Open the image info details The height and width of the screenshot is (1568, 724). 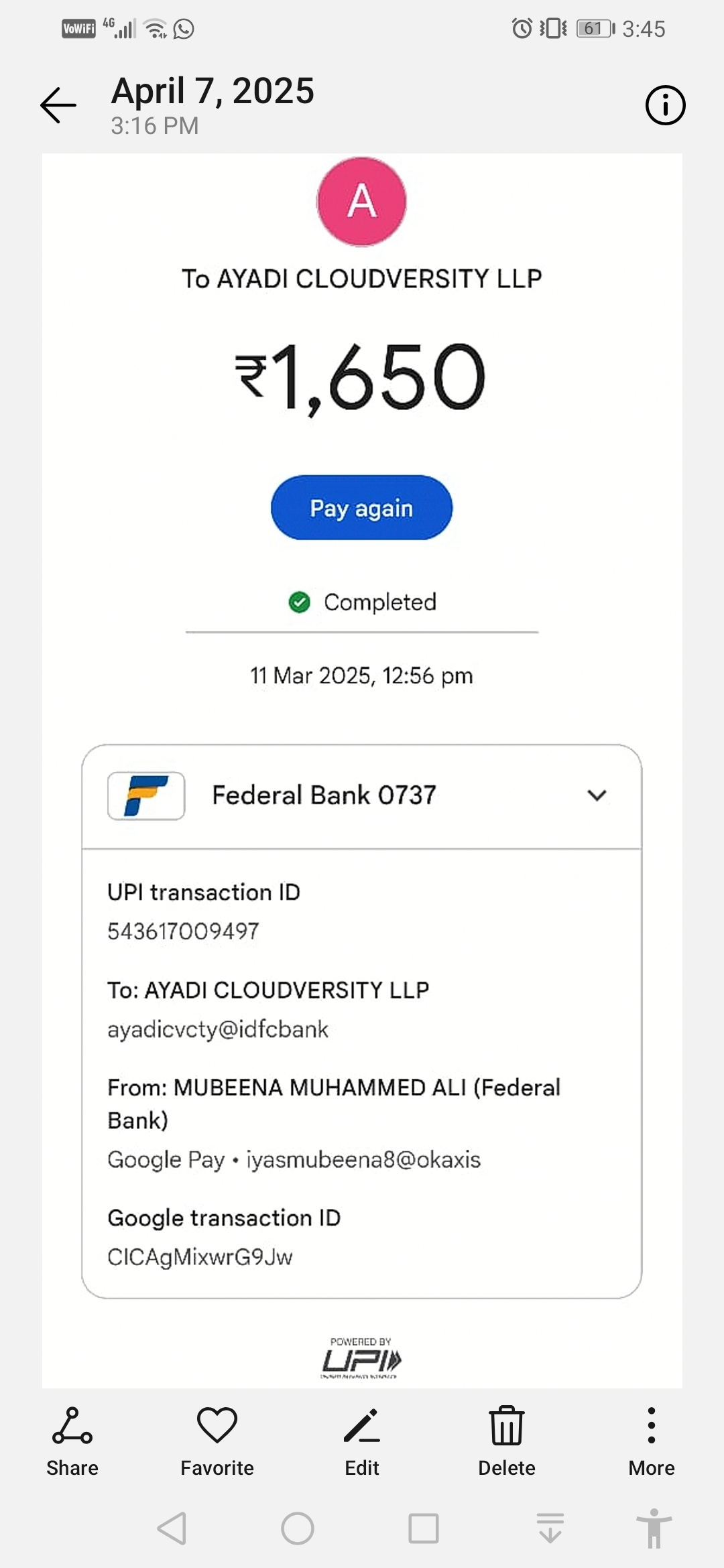pyautogui.click(x=665, y=105)
